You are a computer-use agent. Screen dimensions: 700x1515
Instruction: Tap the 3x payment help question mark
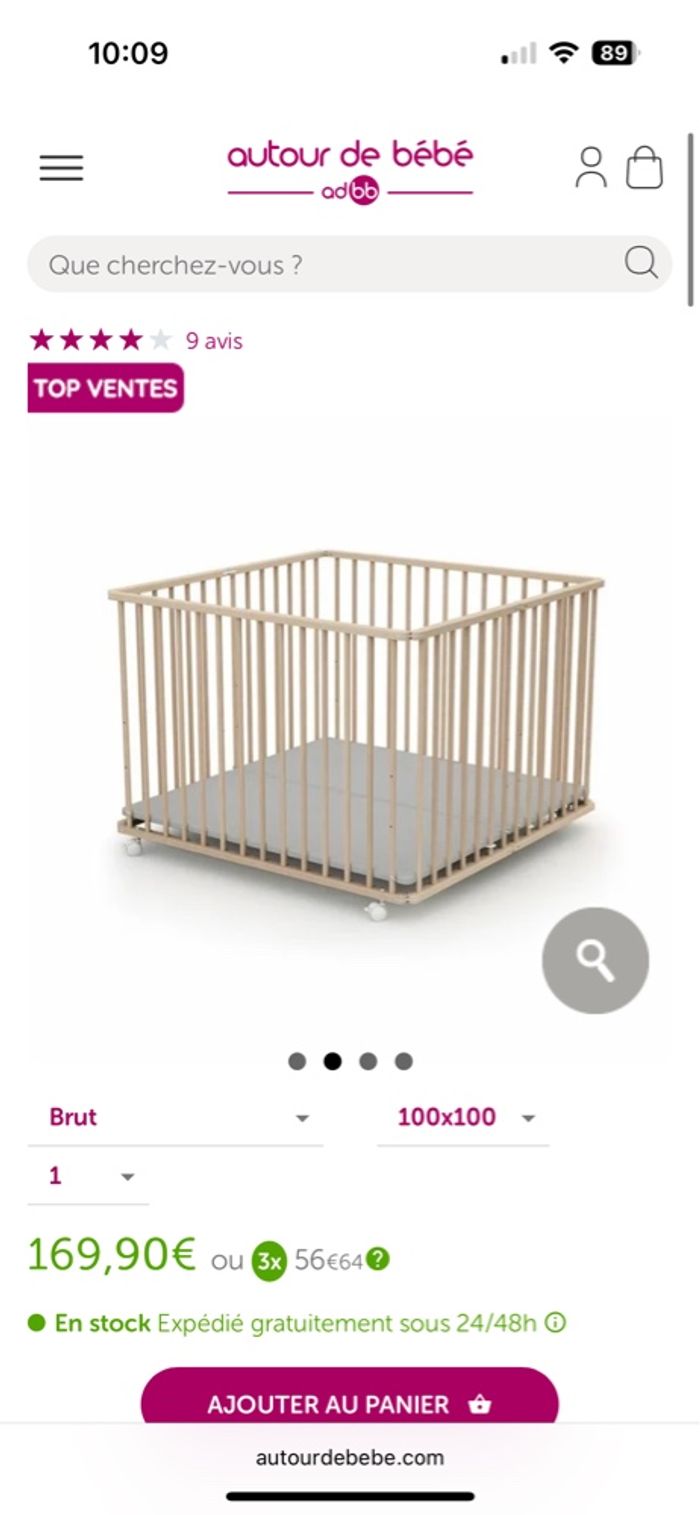[377, 1260]
